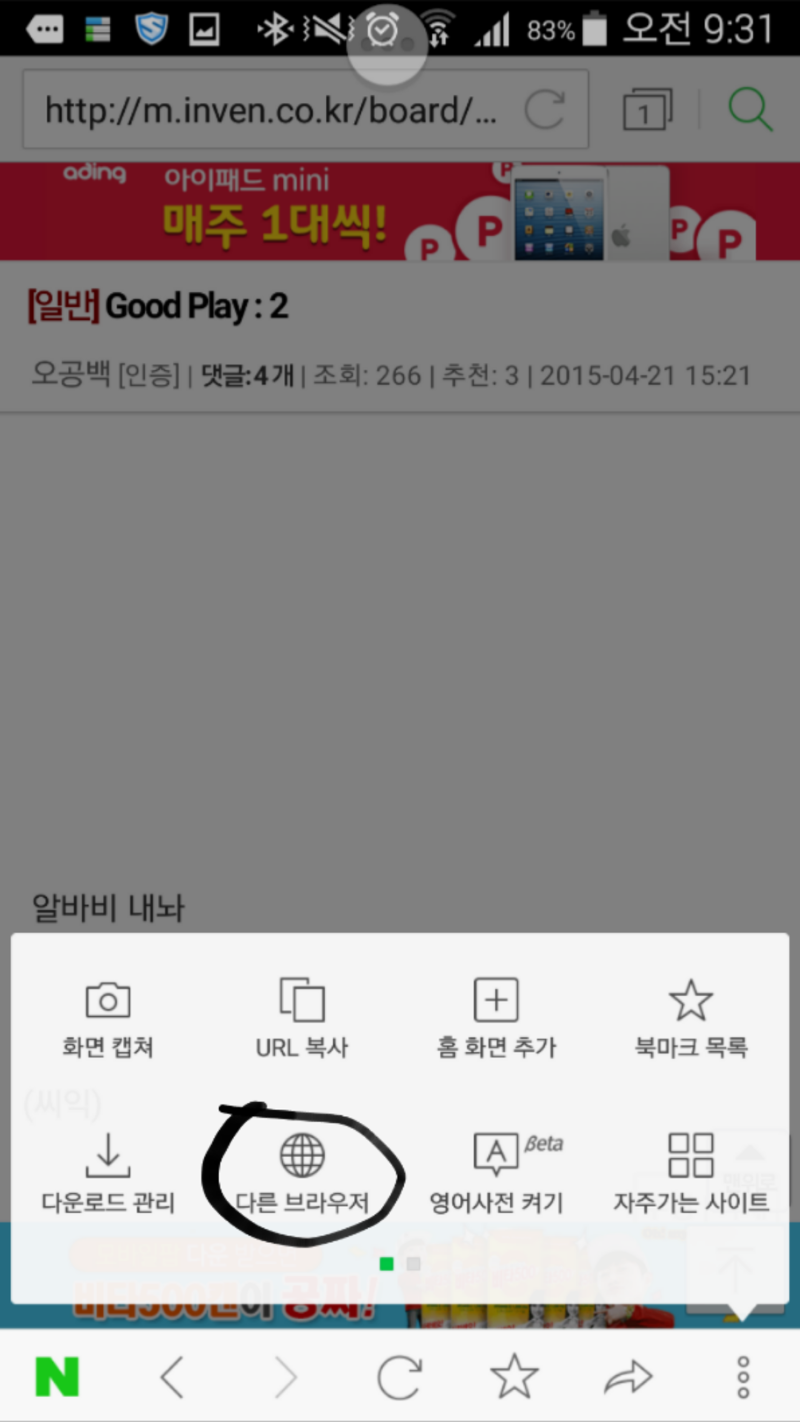This screenshot has width=800, height=1422.
Task: Bookmark this page with the star icon
Action: point(514,1378)
